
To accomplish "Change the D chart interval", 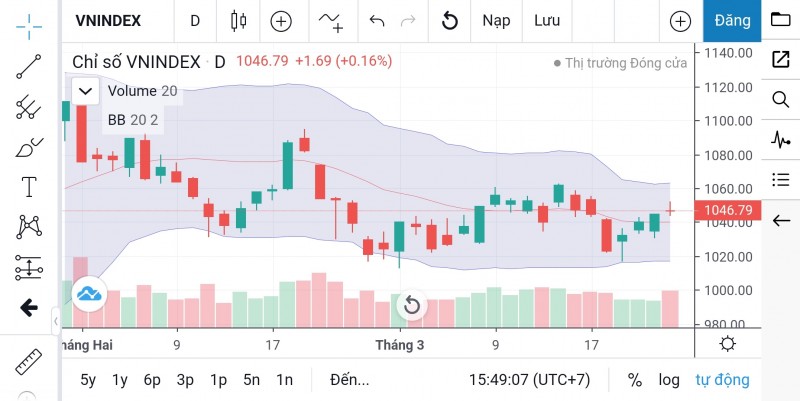I will (x=194, y=21).
